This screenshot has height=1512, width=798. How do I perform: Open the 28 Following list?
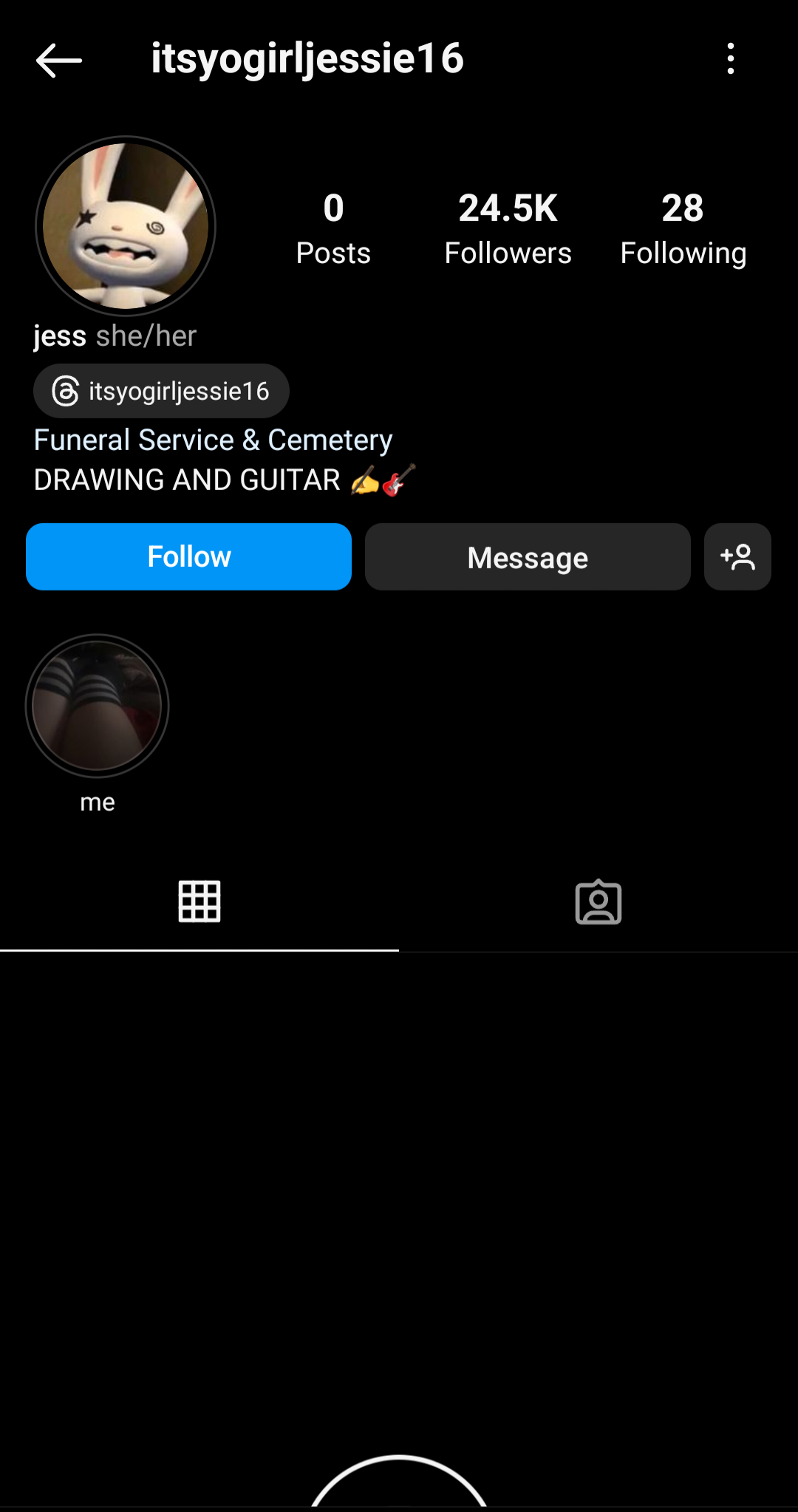click(683, 228)
